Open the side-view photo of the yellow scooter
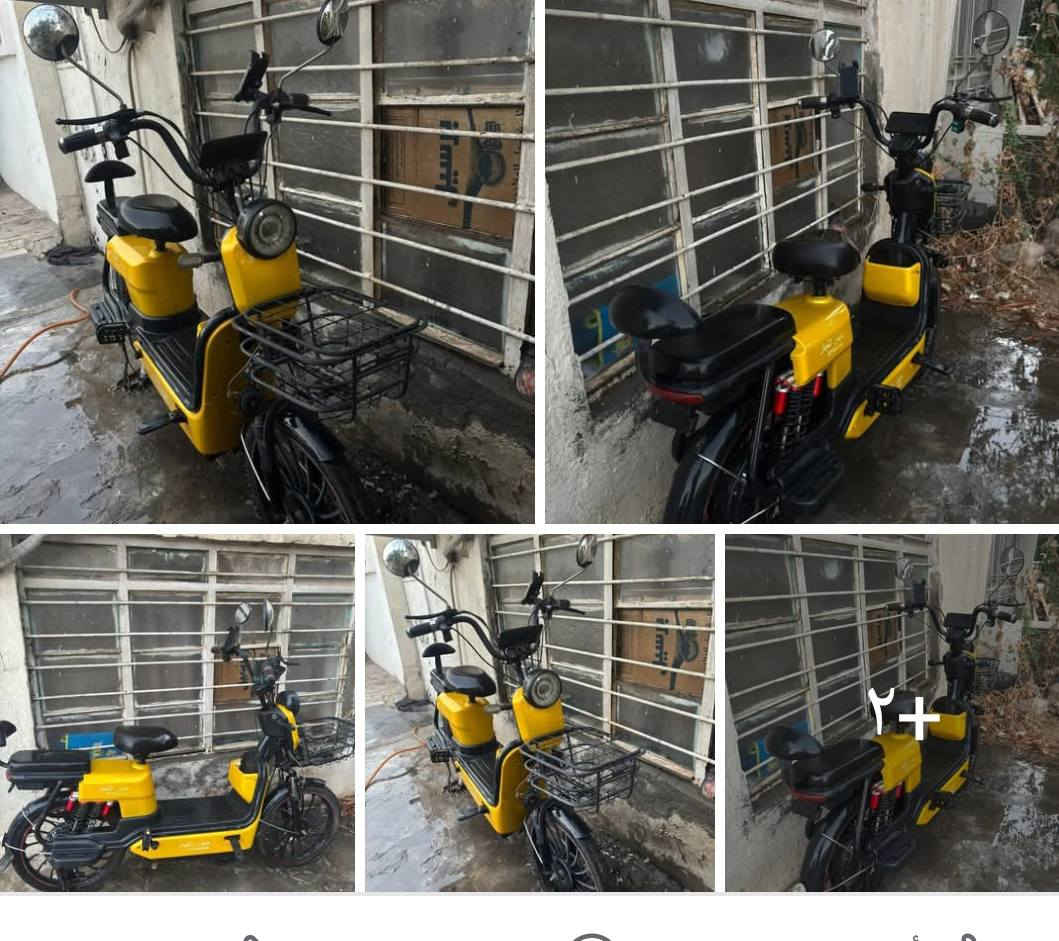Image resolution: width=1059 pixels, height=941 pixels. [177, 712]
